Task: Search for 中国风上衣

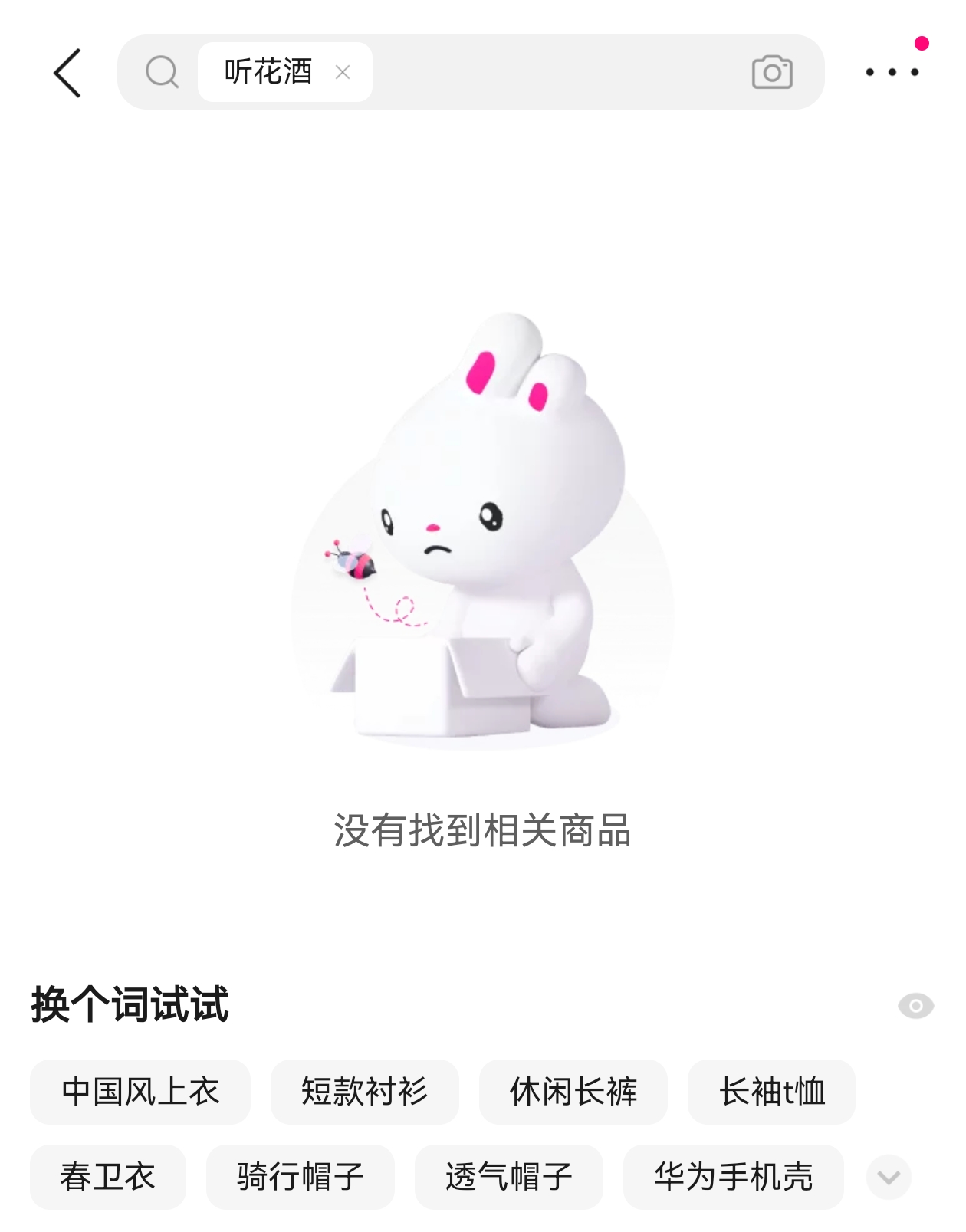Action: pos(140,1092)
